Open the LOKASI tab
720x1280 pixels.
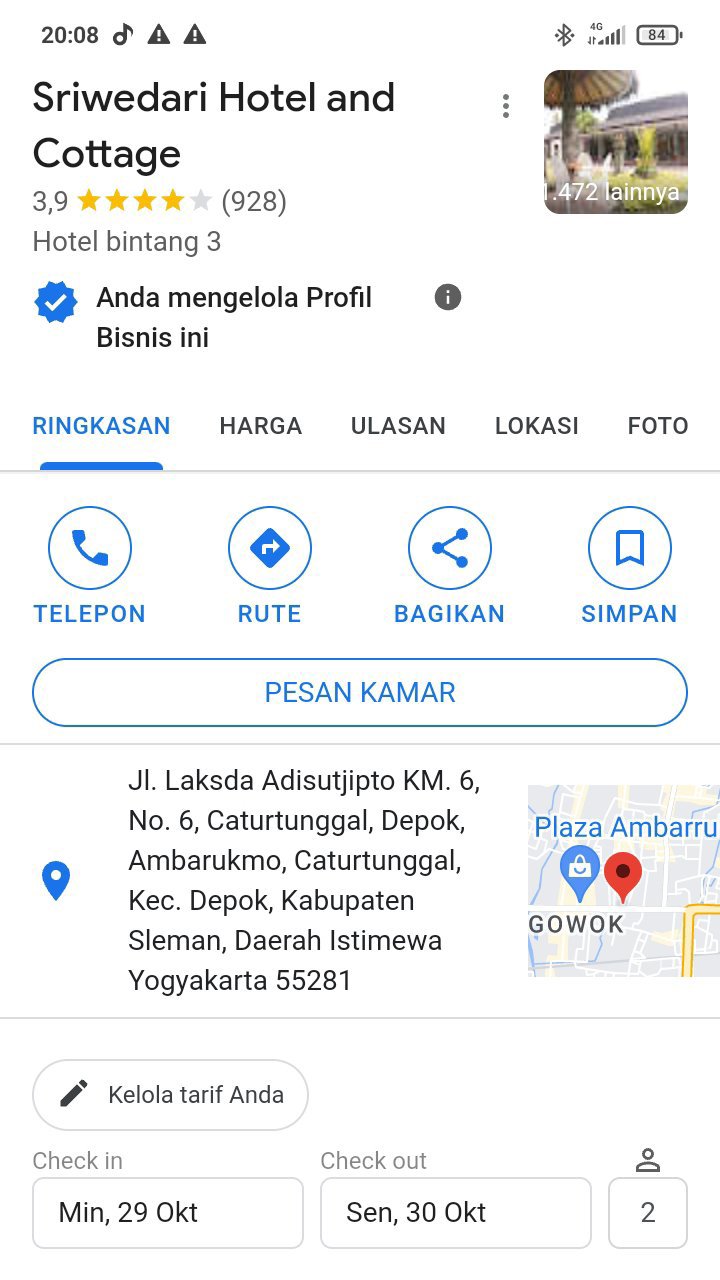click(536, 426)
